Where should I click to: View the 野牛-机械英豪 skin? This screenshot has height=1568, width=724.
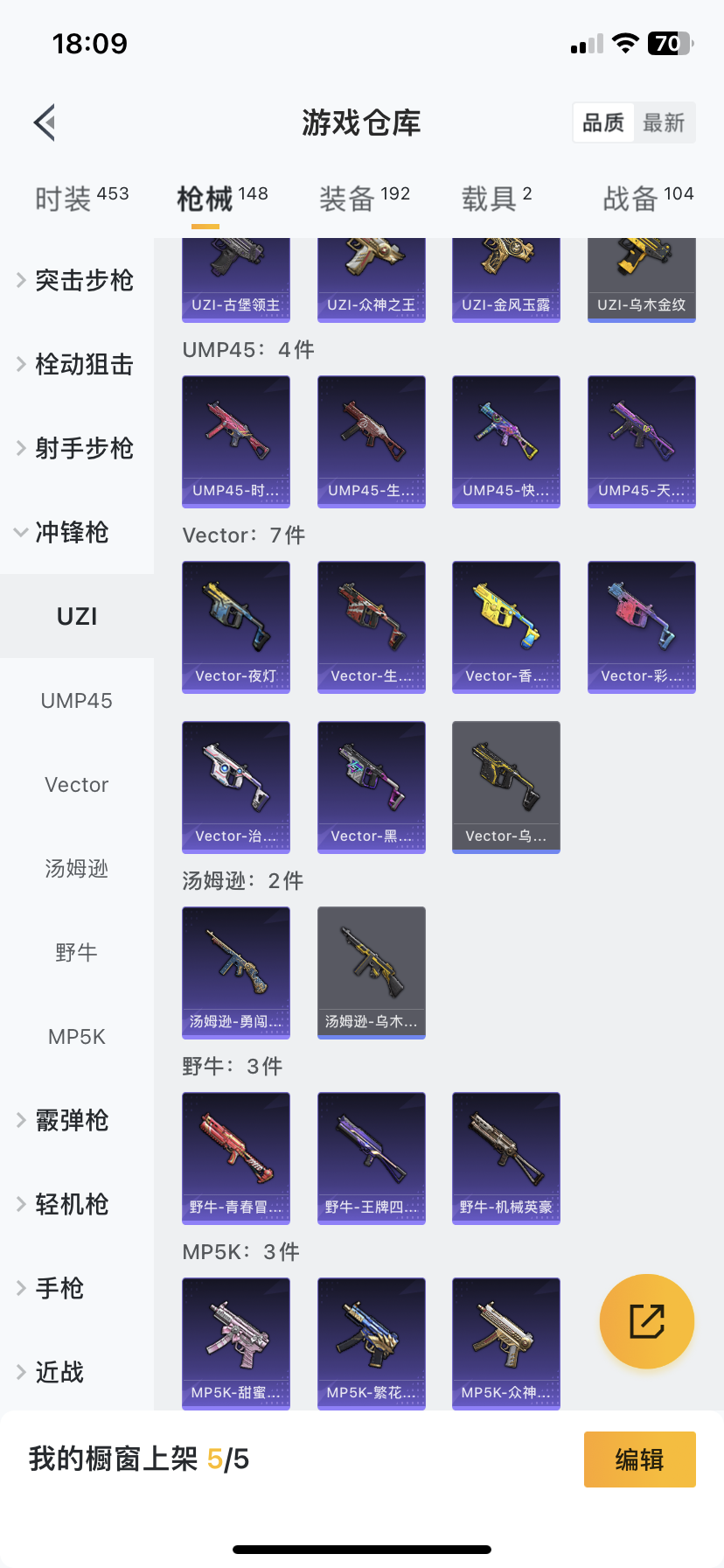click(x=505, y=1157)
